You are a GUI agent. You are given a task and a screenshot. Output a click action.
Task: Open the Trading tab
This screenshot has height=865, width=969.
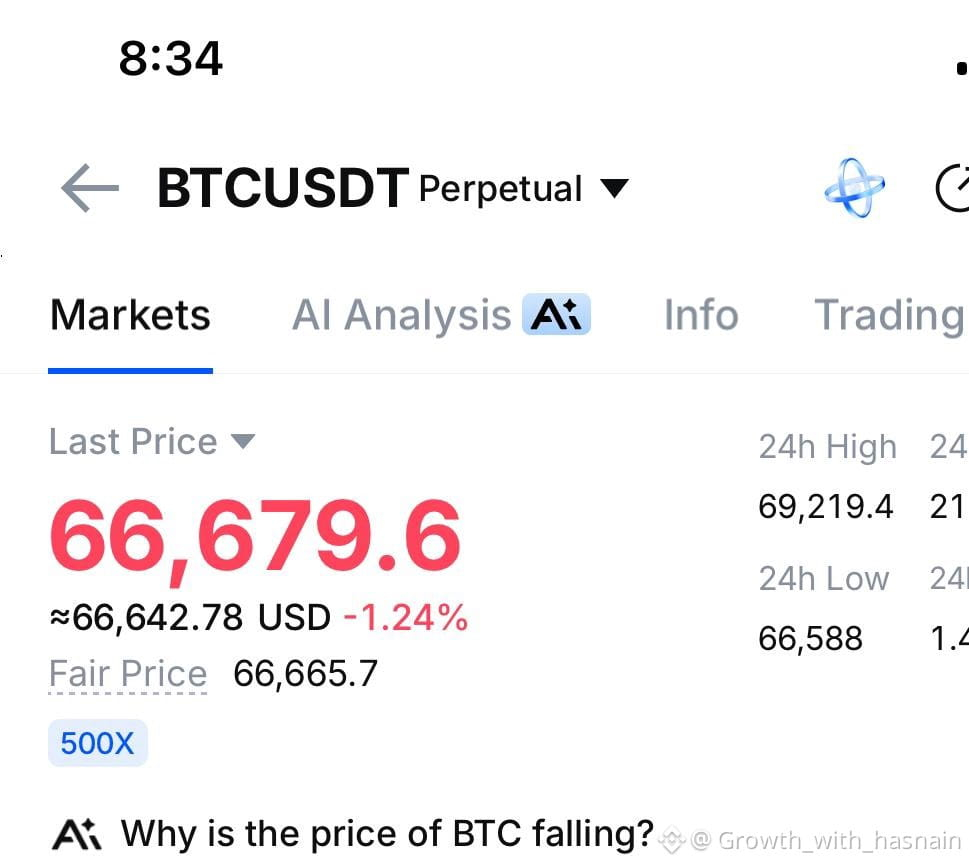pos(888,316)
